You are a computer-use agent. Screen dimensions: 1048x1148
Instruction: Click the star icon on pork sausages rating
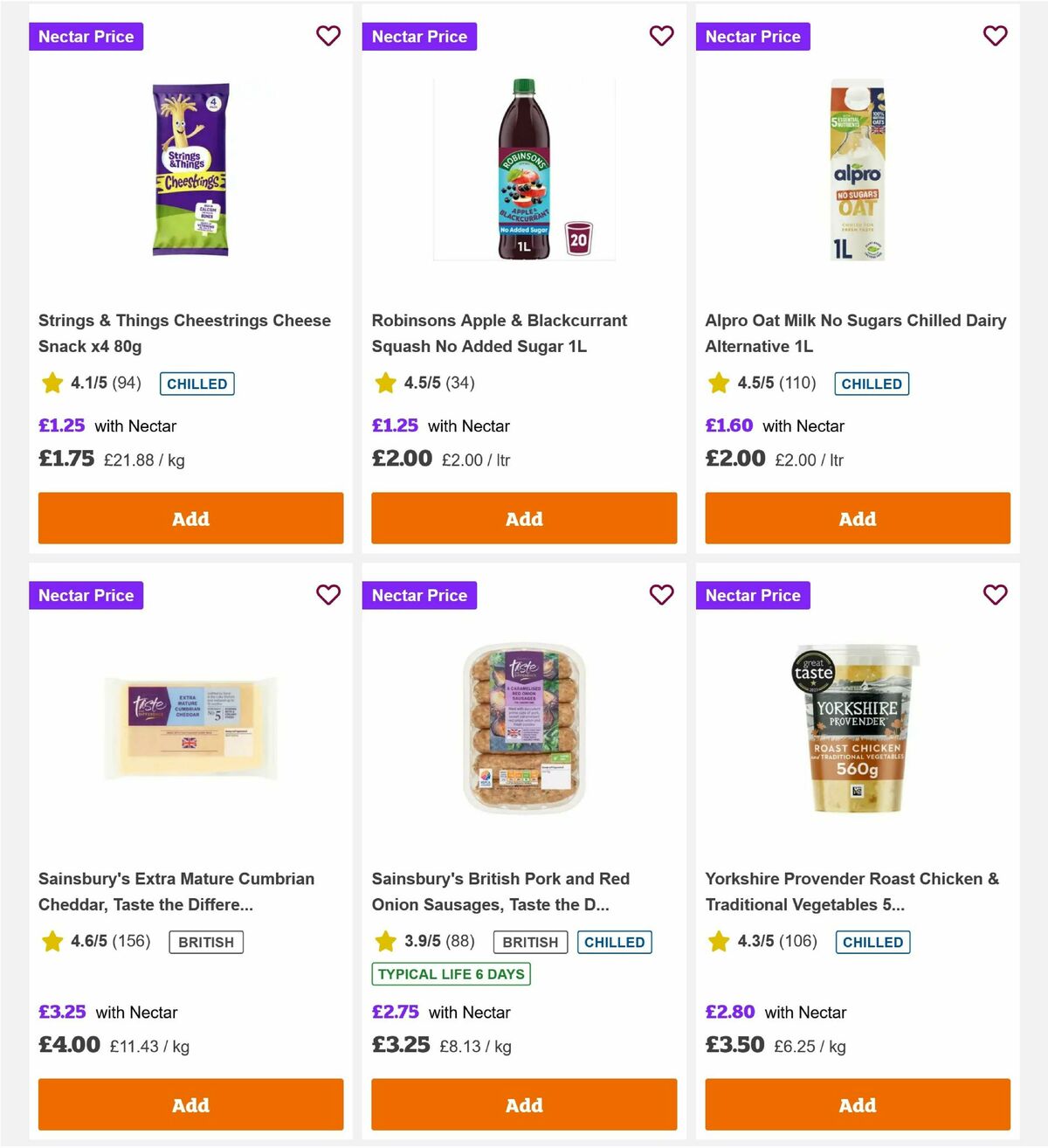click(x=385, y=942)
